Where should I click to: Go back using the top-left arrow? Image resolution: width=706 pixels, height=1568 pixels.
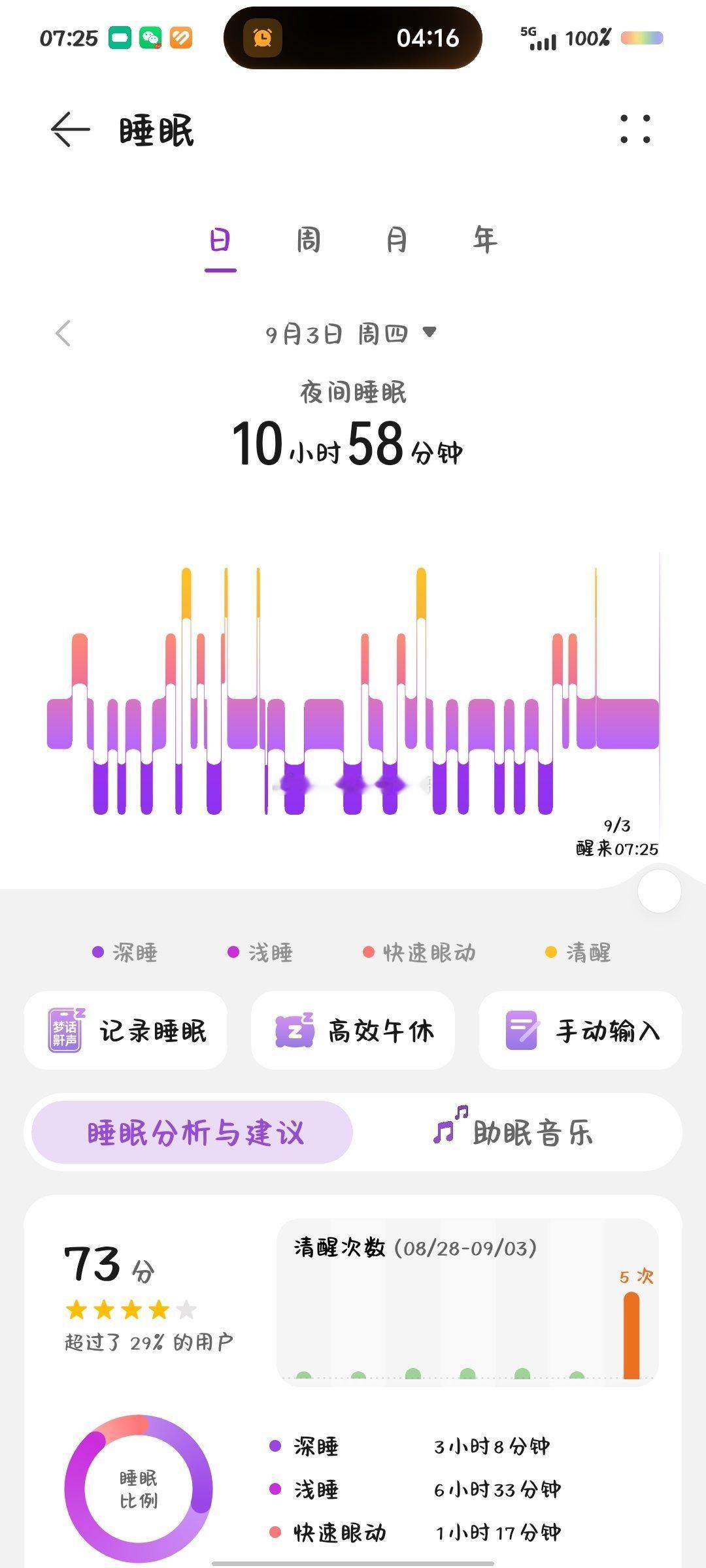pos(70,129)
